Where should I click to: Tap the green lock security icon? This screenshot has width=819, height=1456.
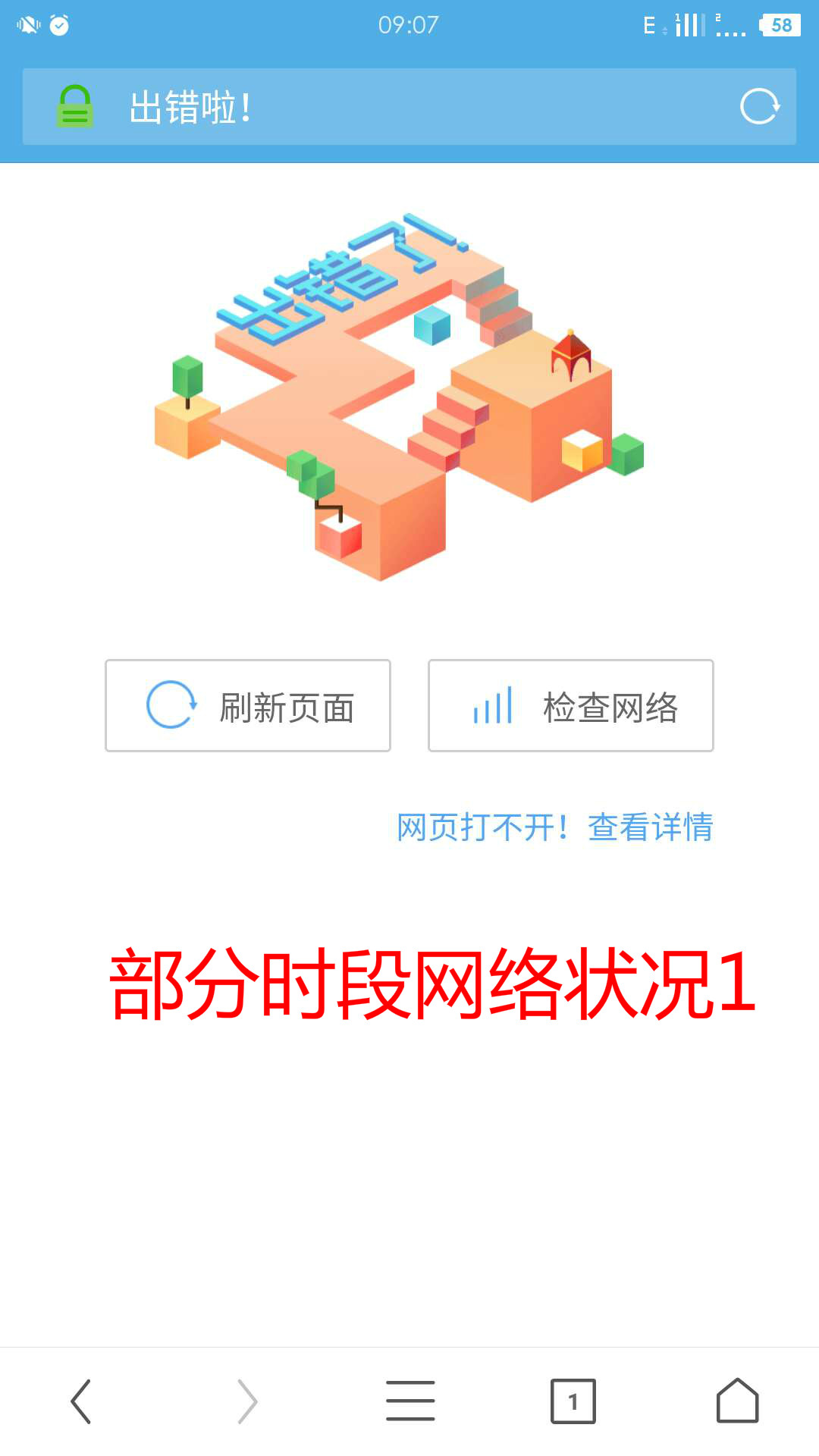coord(75,107)
